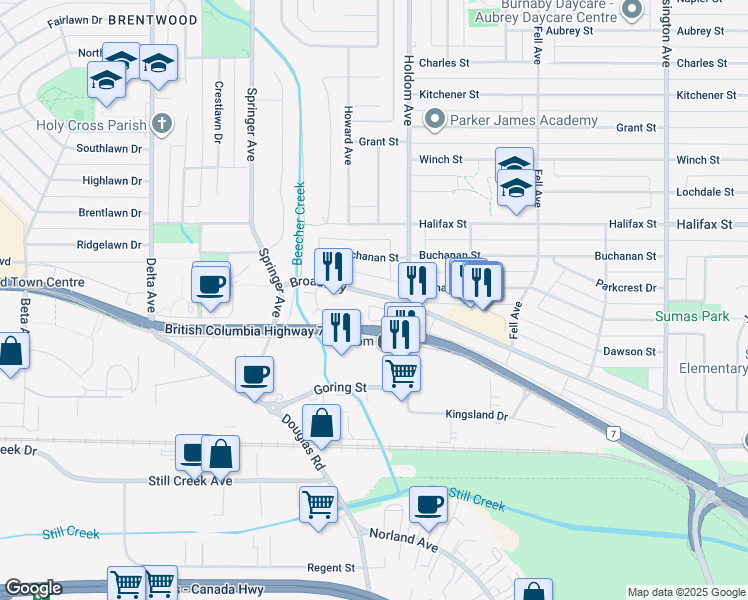Open the shopping bag marker on Still Creek Ave
This screenshot has width=748, height=600.
(220, 458)
